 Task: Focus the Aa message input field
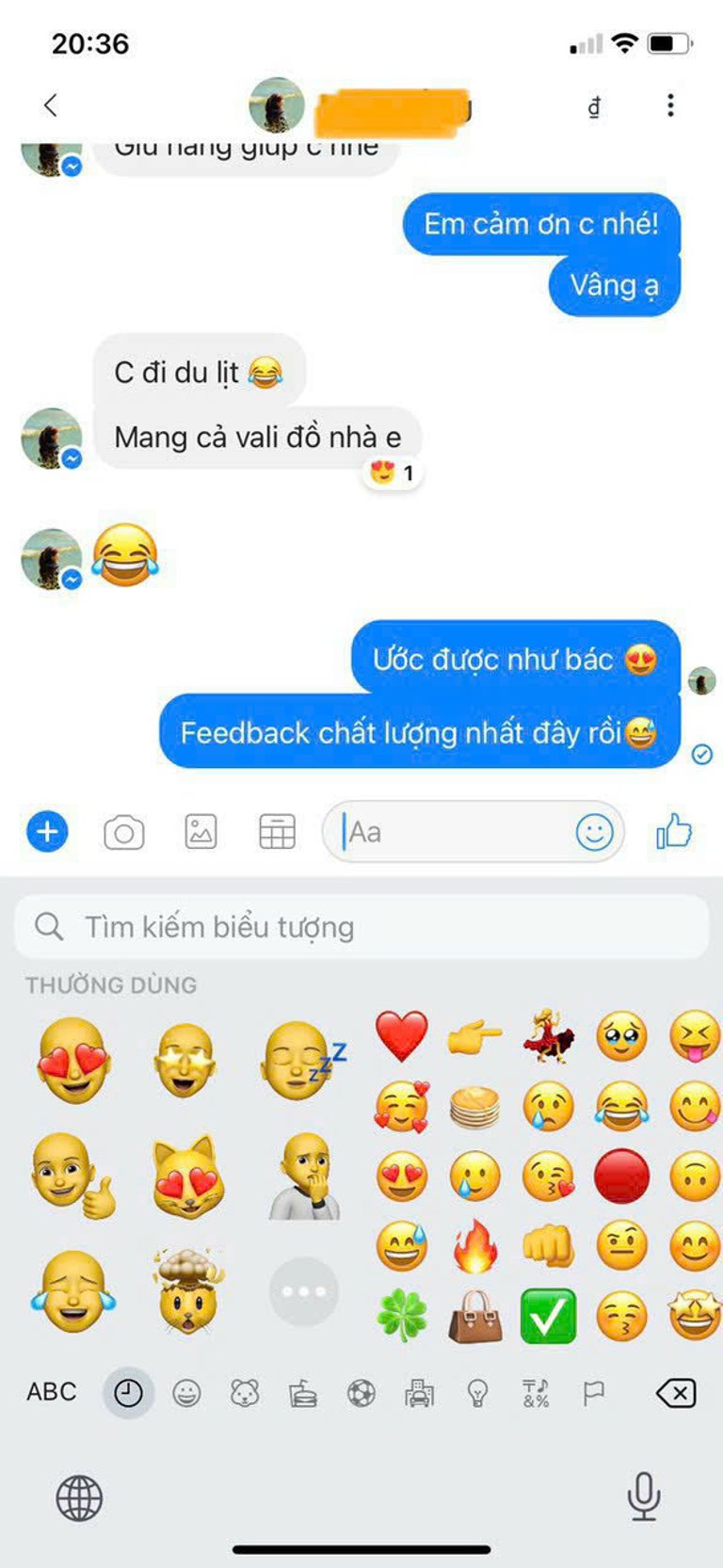(x=452, y=832)
